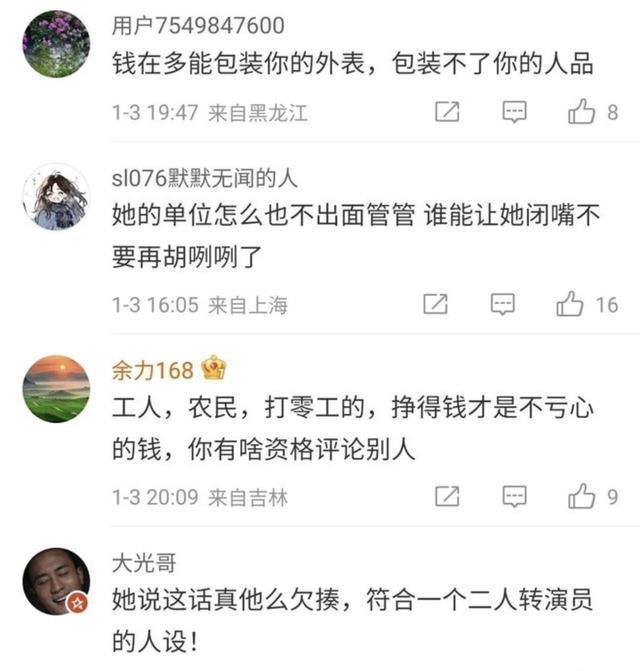Like the comment by 余力168
Screen dimensions: 640x671
pos(582,496)
